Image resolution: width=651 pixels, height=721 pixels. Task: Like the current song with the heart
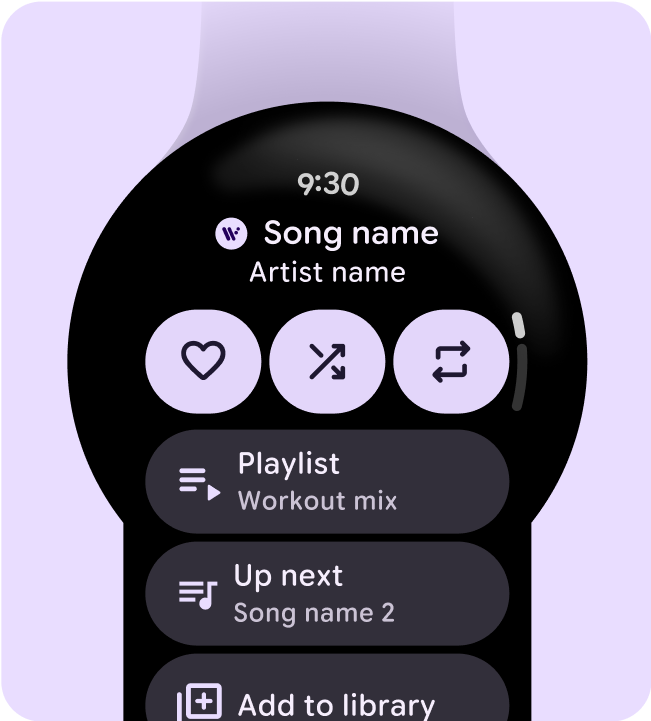pyautogui.click(x=203, y=361)
